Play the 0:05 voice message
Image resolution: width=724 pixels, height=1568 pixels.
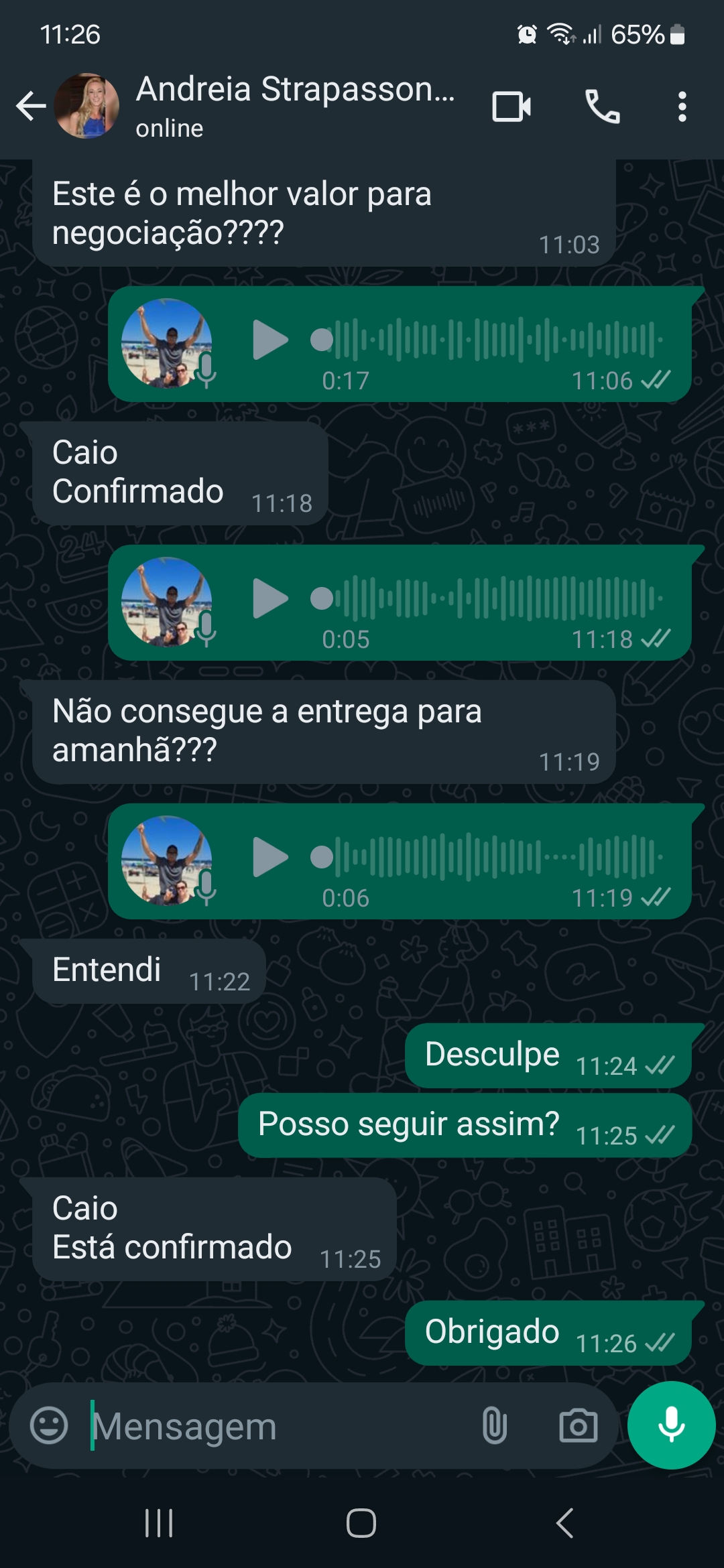[270, 598]
